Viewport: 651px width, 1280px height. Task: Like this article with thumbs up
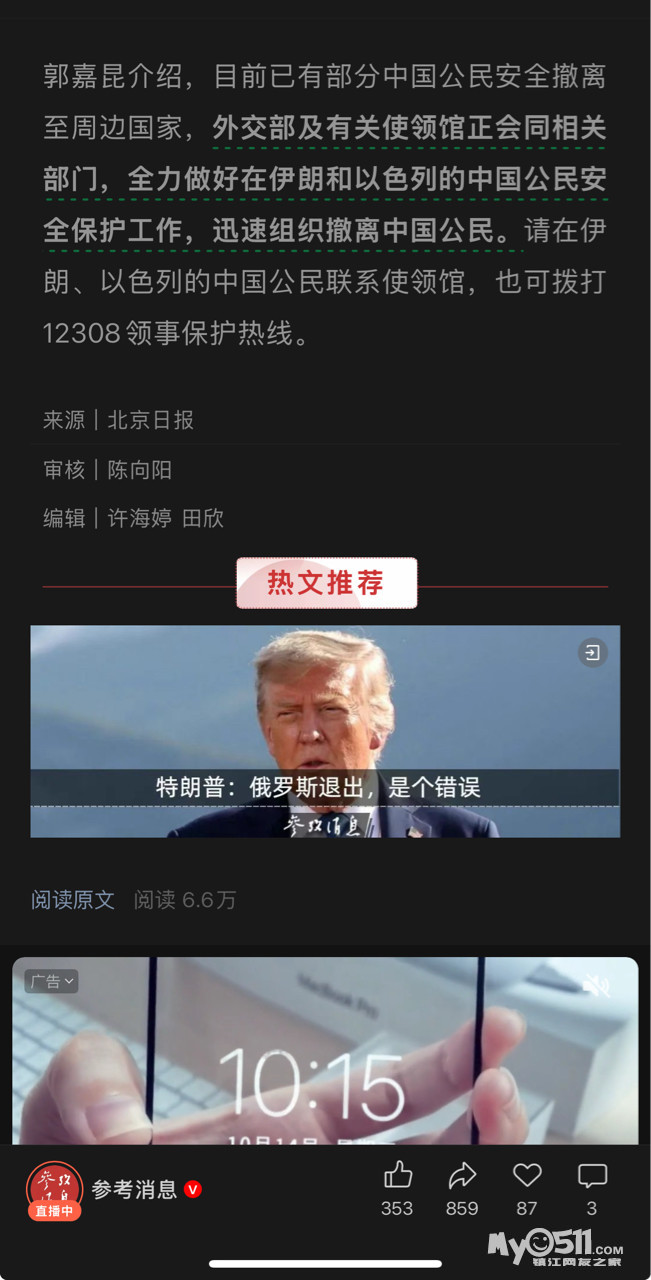(397, 1176)
